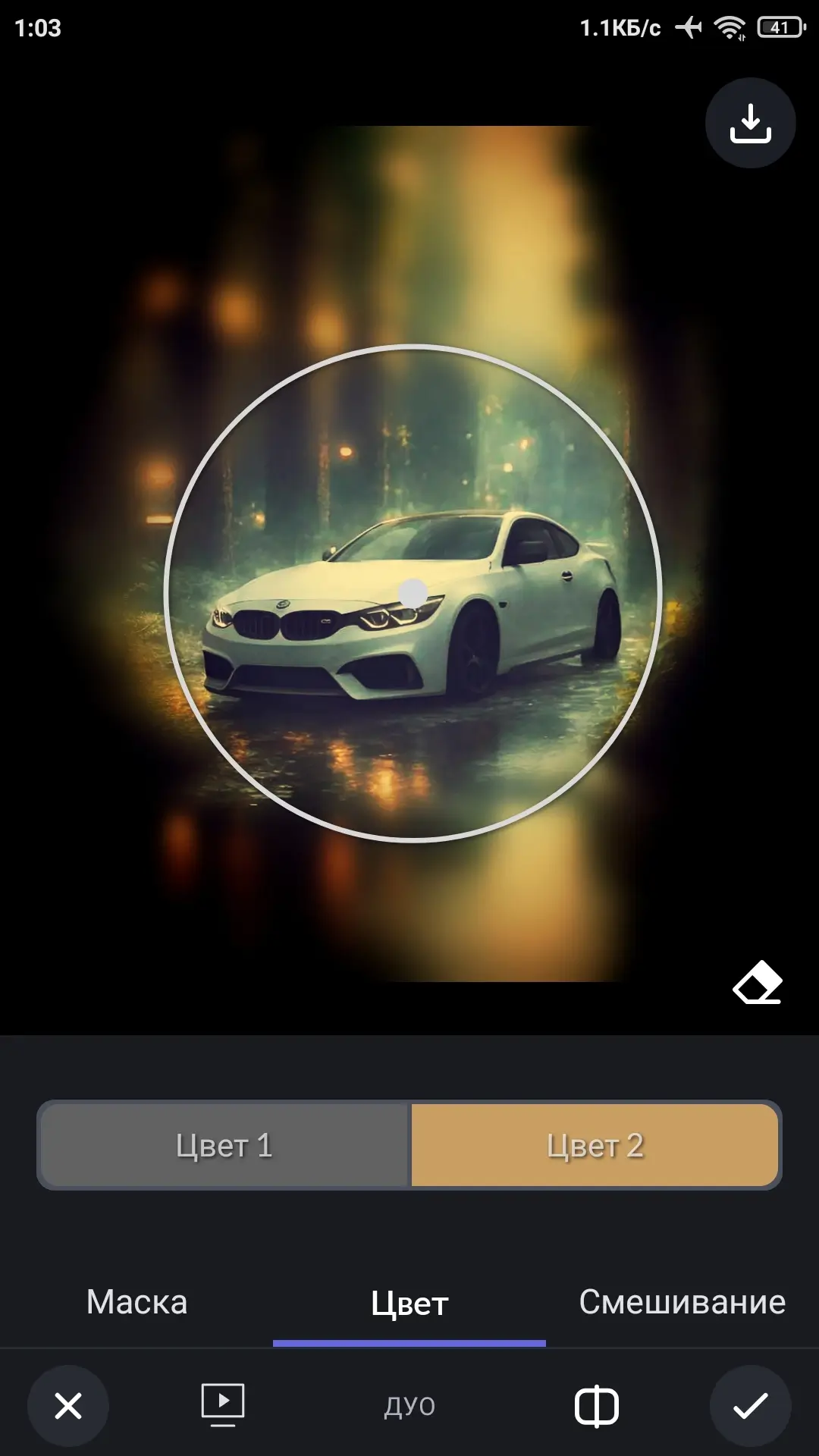Tap the compare split-view icon
The height and width of the screenshot is (1456, 819).
point(597,1406)
